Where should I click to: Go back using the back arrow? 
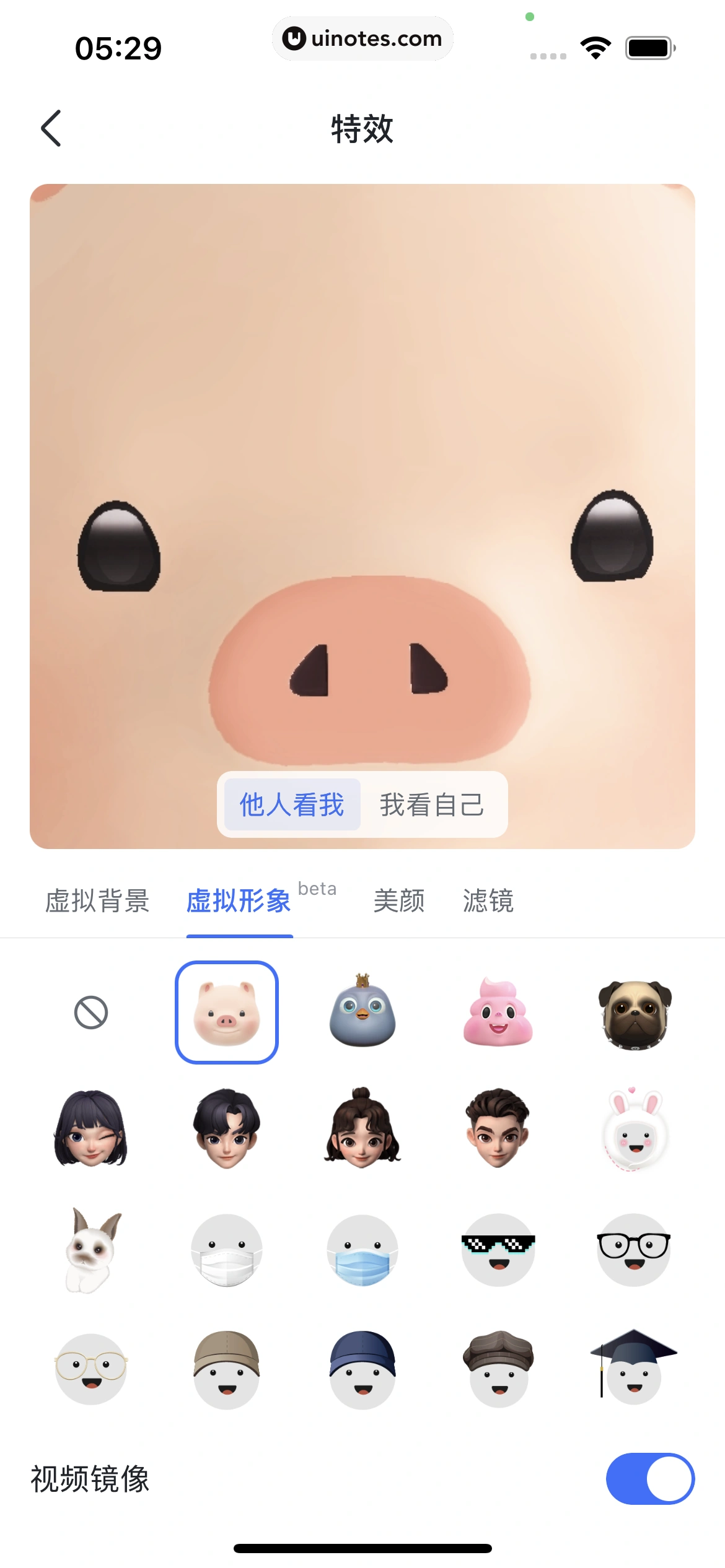pos(52,128)
